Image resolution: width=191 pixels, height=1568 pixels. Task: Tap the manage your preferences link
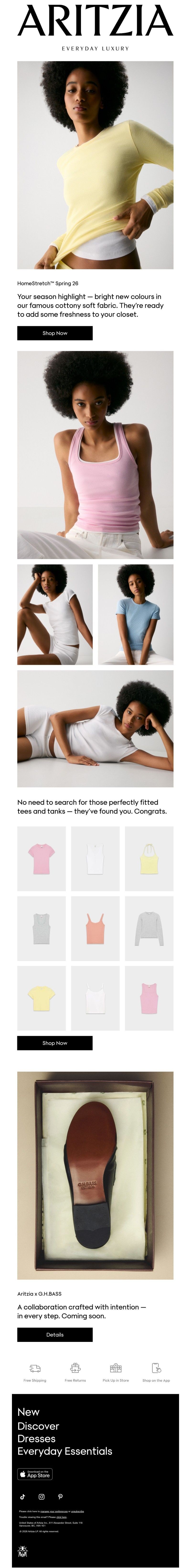click(x=54, y=1511)
